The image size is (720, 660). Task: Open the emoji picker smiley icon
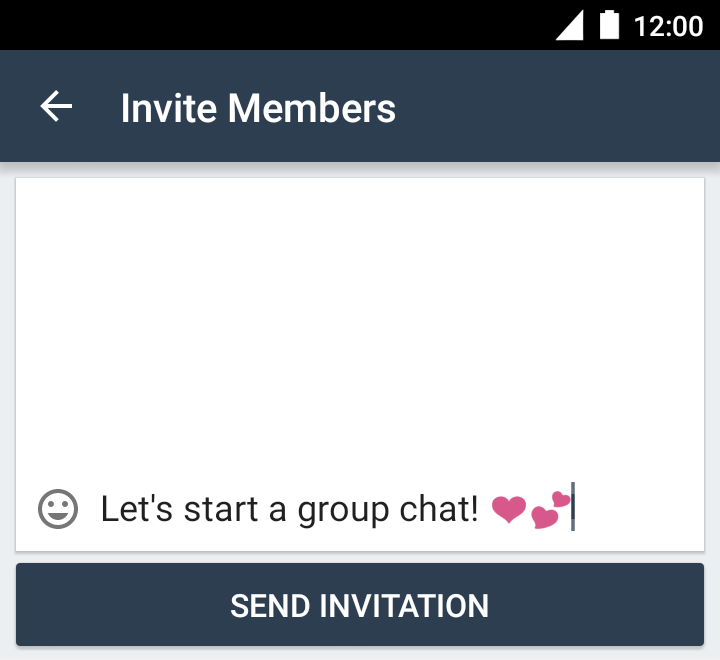click(x=58, y=509)
